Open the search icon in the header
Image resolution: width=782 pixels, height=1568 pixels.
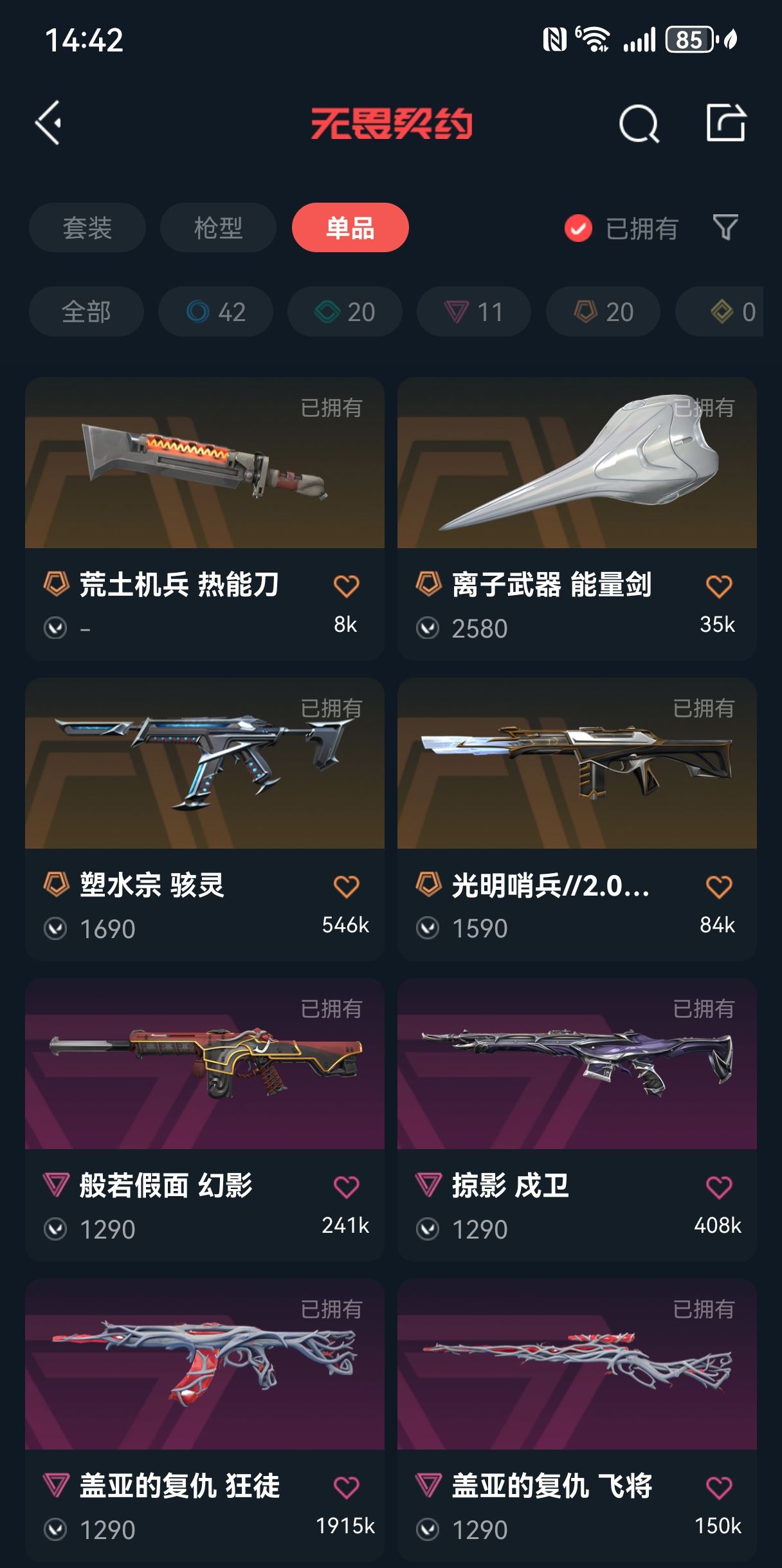pos(638,123)
